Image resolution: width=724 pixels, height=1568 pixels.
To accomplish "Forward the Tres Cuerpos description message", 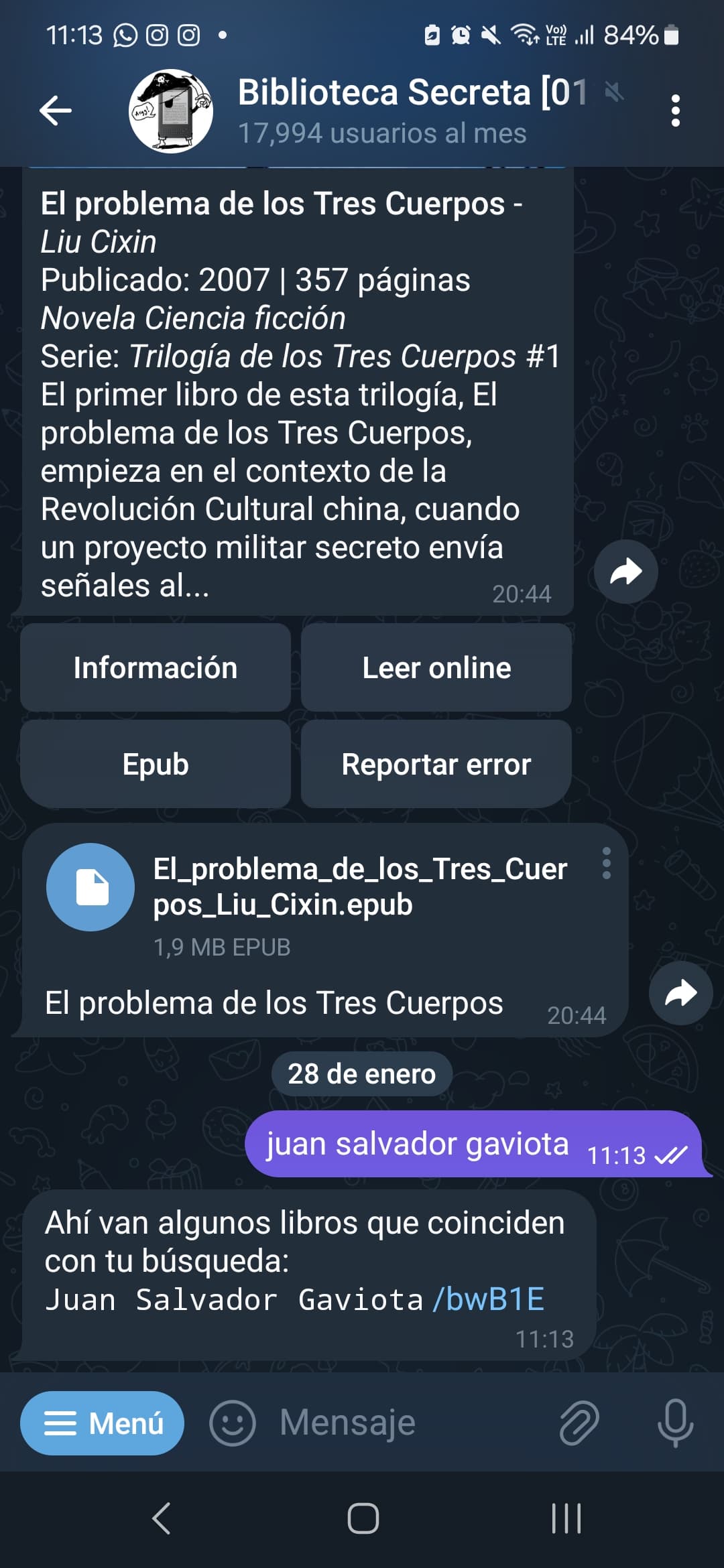I will coord(625,572).
